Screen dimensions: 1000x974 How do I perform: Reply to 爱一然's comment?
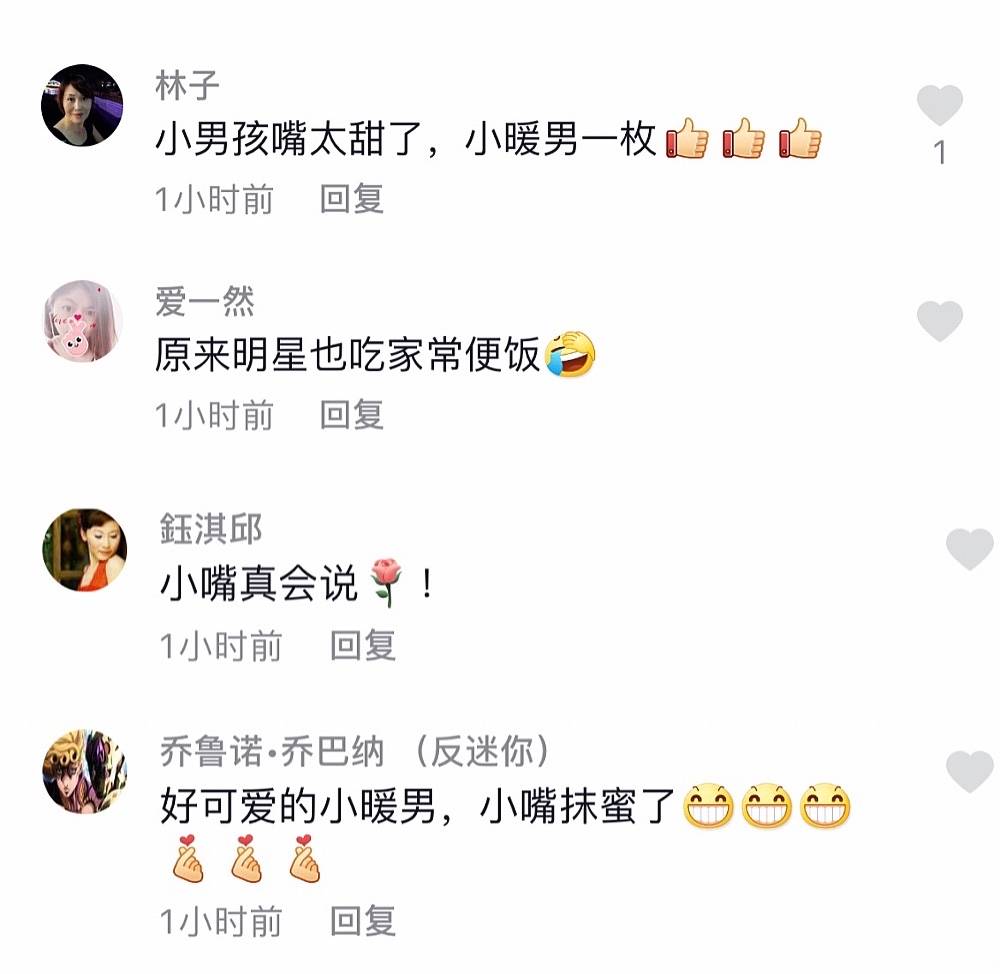351,414
